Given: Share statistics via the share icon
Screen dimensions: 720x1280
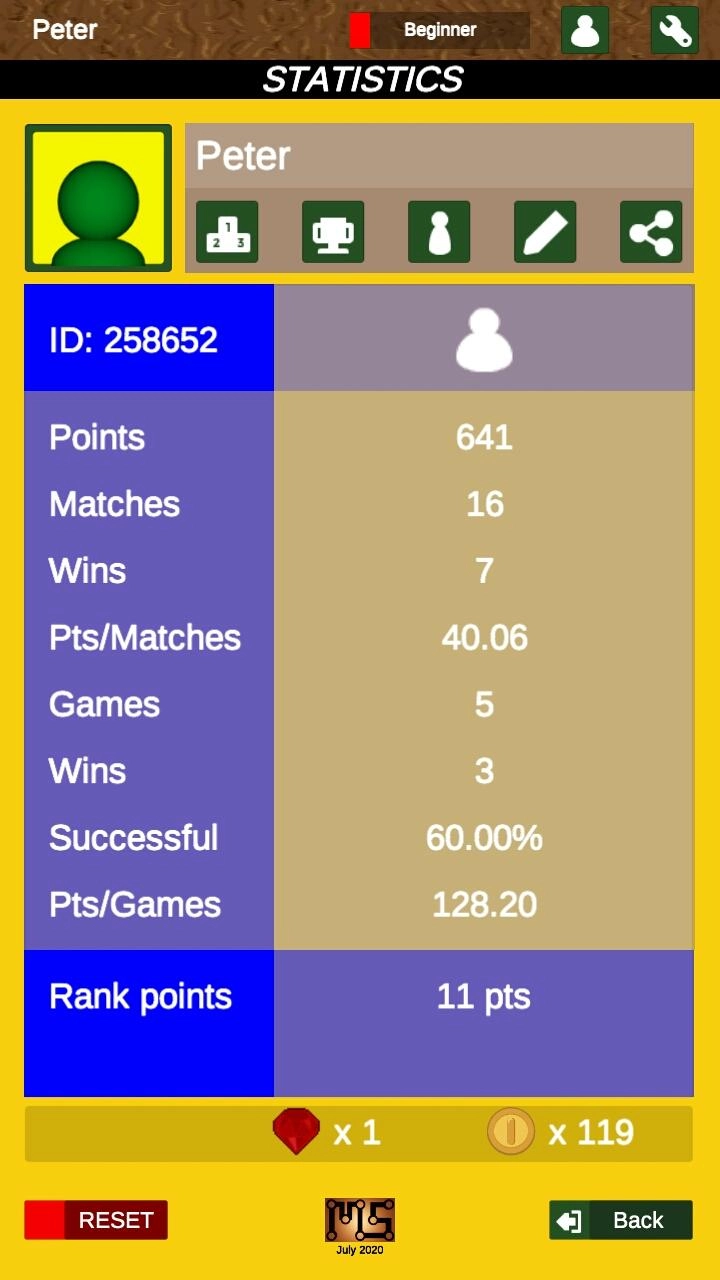Looking at the screenshot, I should click(651, 232).
